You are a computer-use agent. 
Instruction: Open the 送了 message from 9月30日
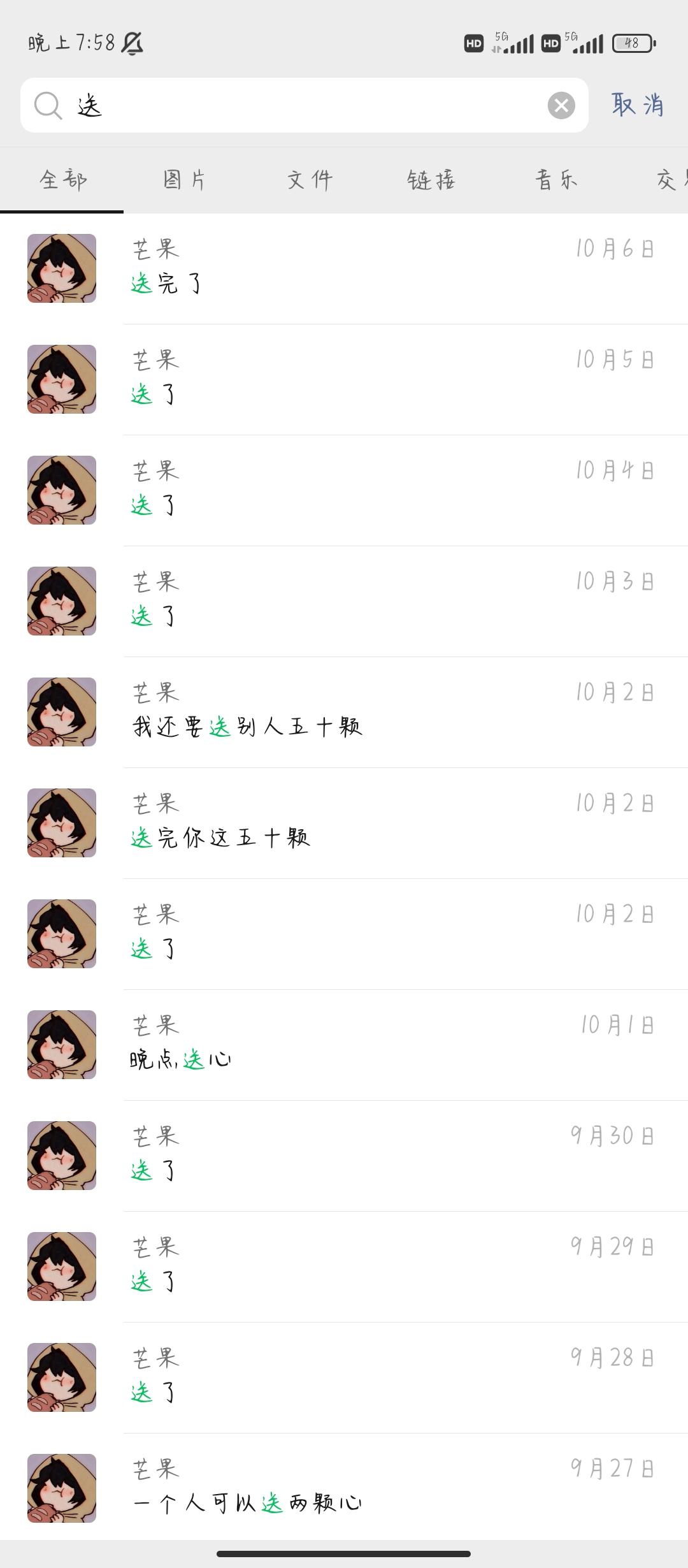click(382, 1156)
